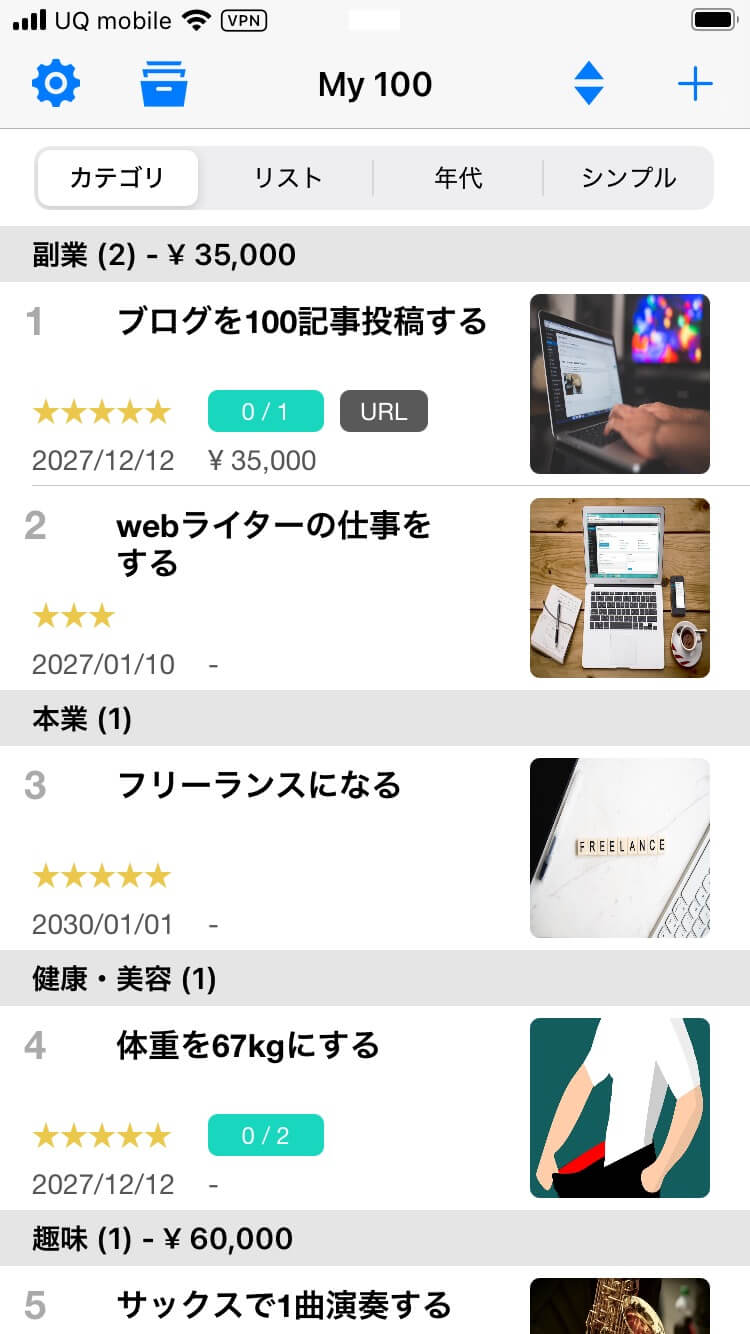Open item 体重を67kgにする
The width and height of the screenshot is (750, 1334).
(x=248, y=1046)
